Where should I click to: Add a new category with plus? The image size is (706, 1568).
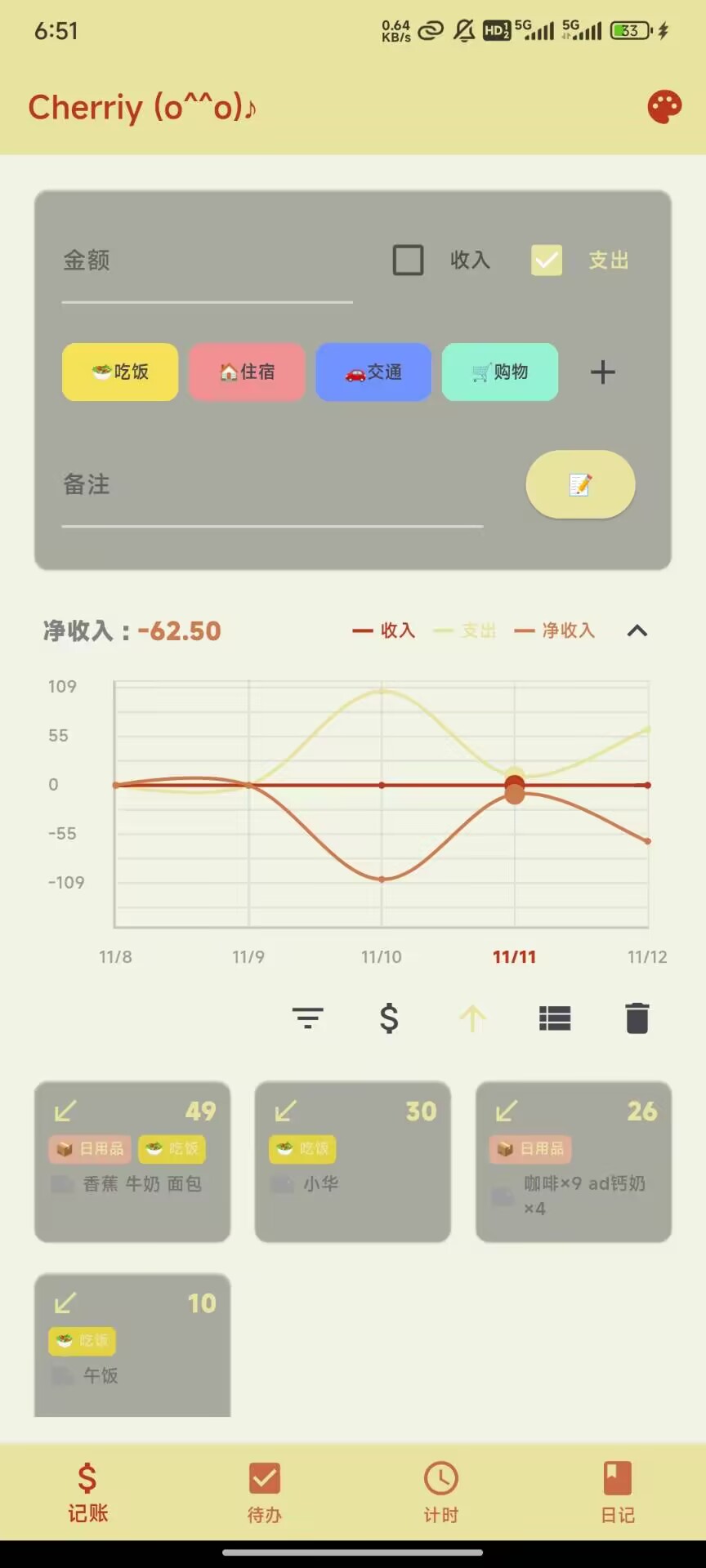(x=602, y=372)
